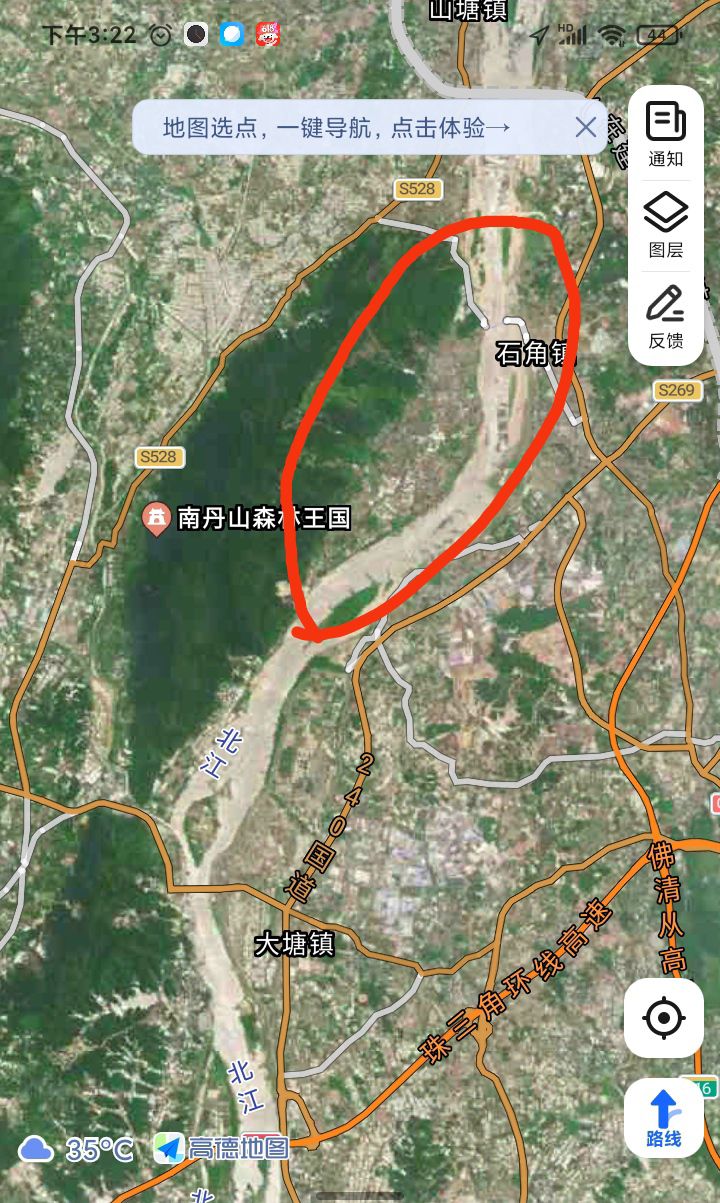Dismiss the 地图选点 navigation tip banner

point(585,127)
